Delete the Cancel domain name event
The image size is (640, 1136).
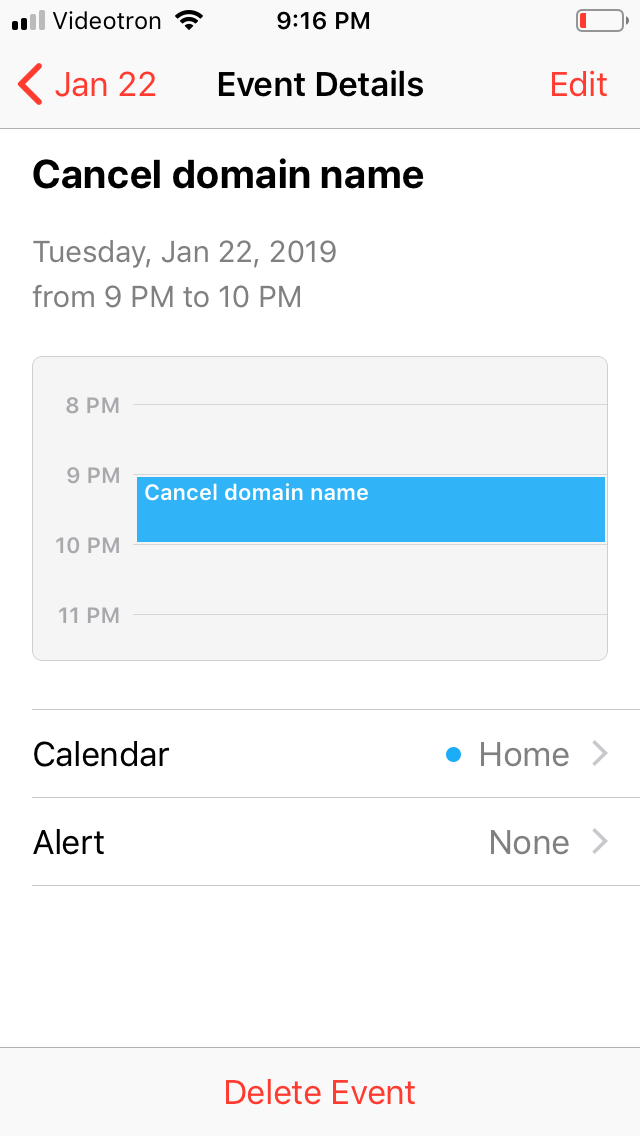pyautogui.click(x=320, y=1092)
